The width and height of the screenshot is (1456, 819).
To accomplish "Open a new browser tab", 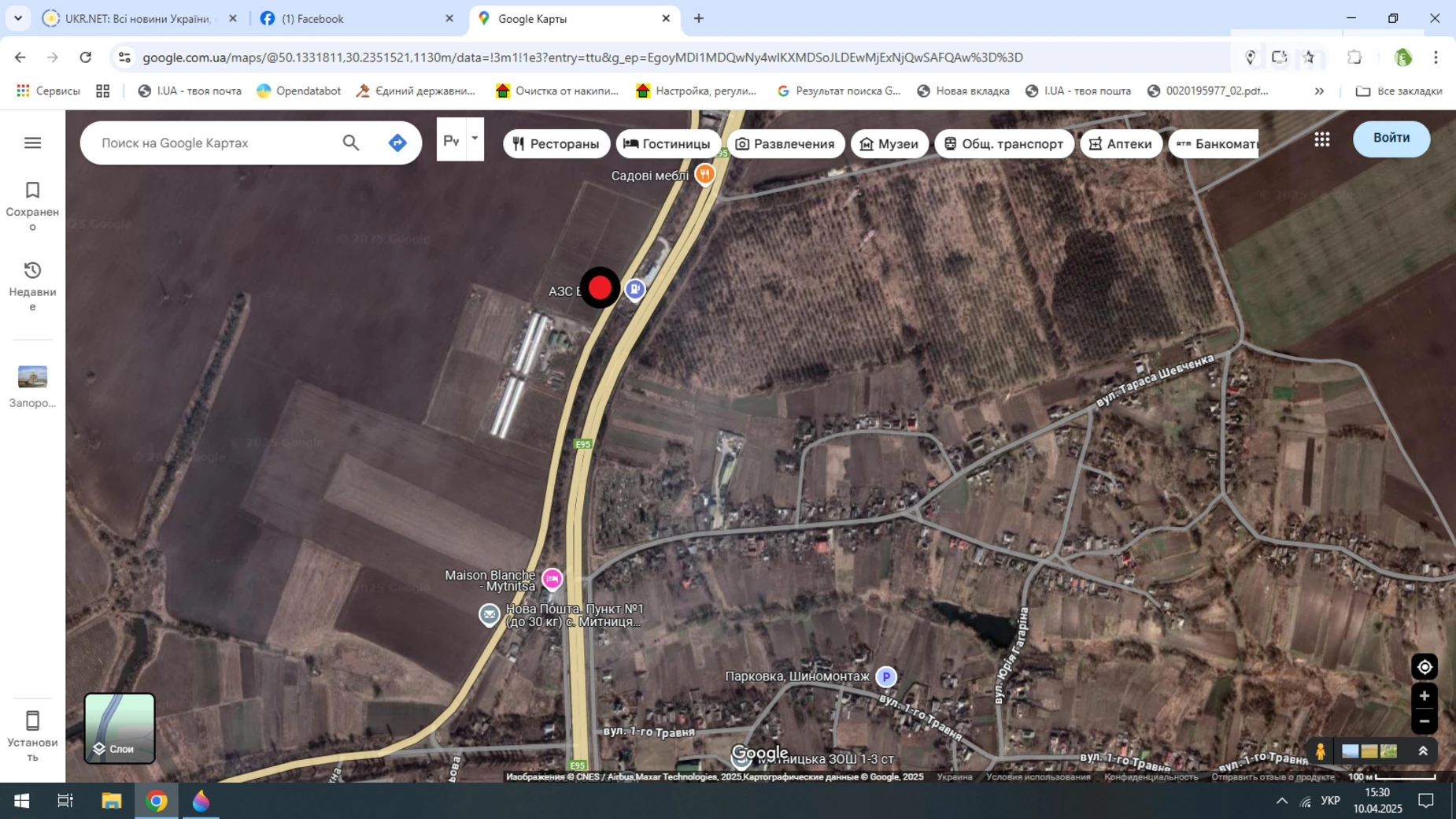I will click(699, 18).
